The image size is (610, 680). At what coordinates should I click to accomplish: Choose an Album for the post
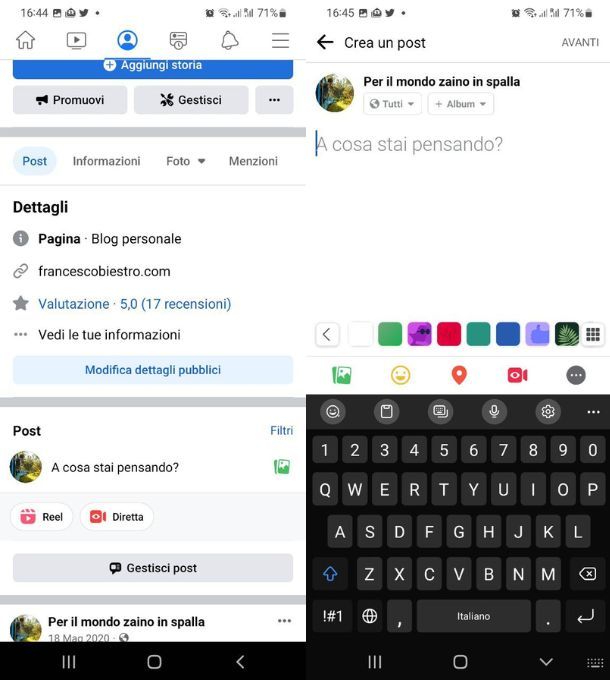point(460,104)
